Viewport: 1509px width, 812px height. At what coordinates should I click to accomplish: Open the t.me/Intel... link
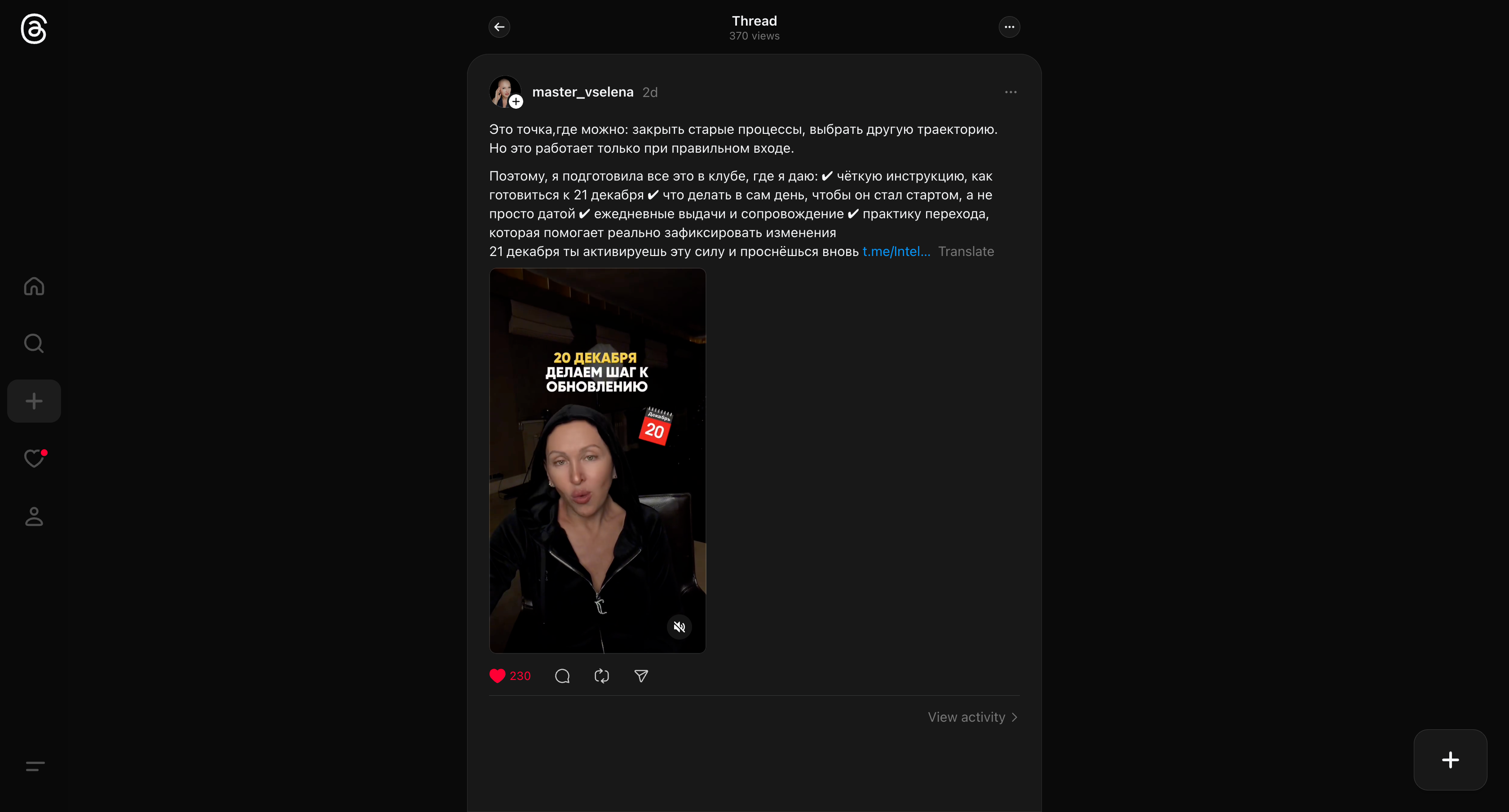[896, 252]
